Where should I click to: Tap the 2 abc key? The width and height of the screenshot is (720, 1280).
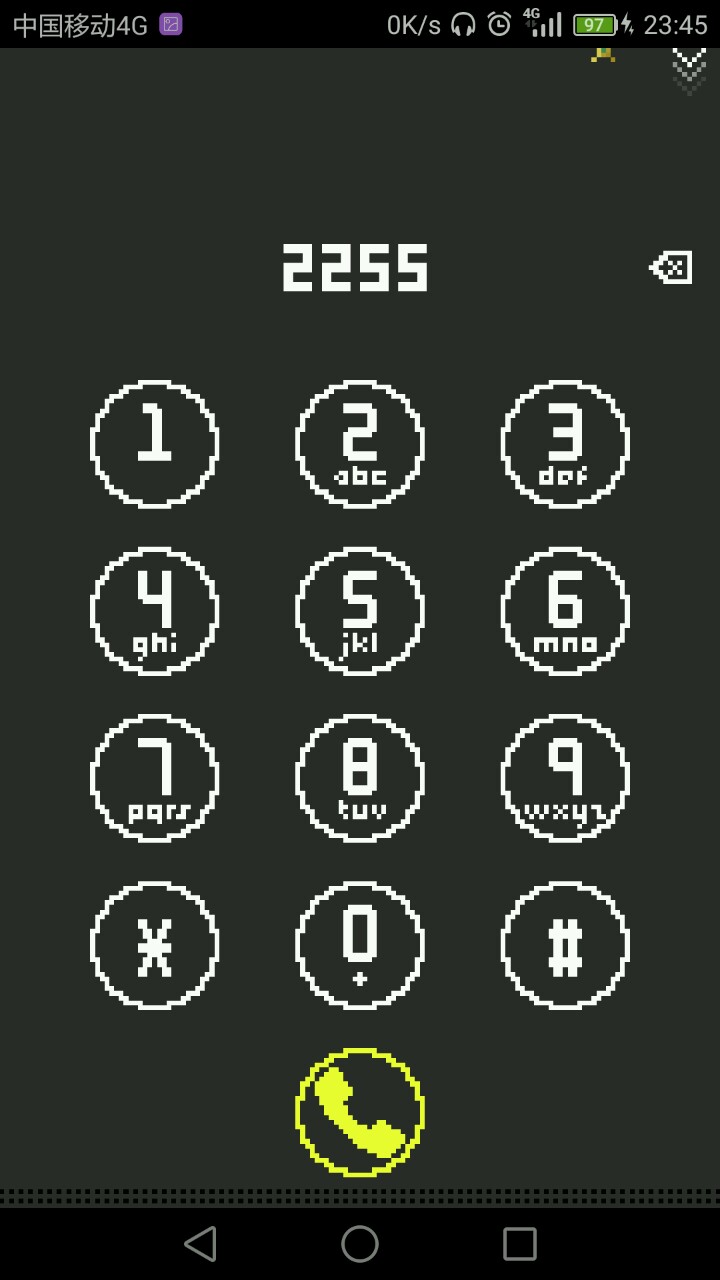tap(360, 444)
